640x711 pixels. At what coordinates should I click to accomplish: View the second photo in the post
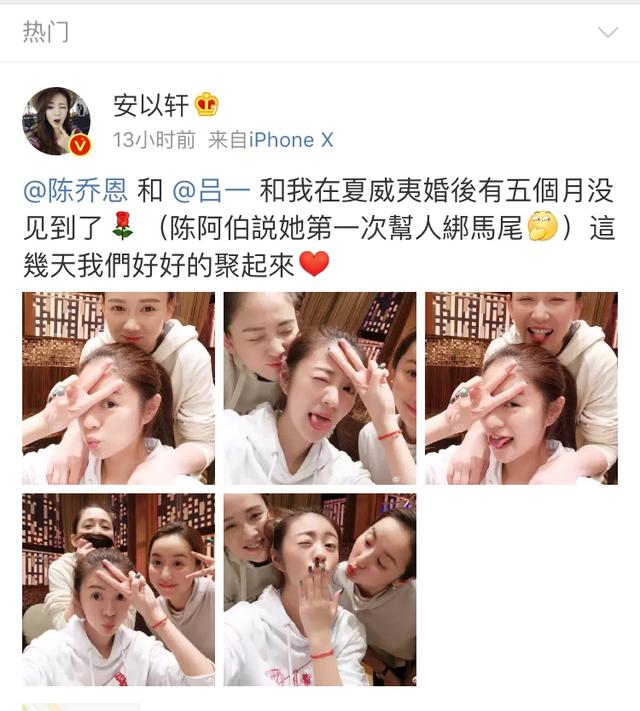tap(319, 388)
